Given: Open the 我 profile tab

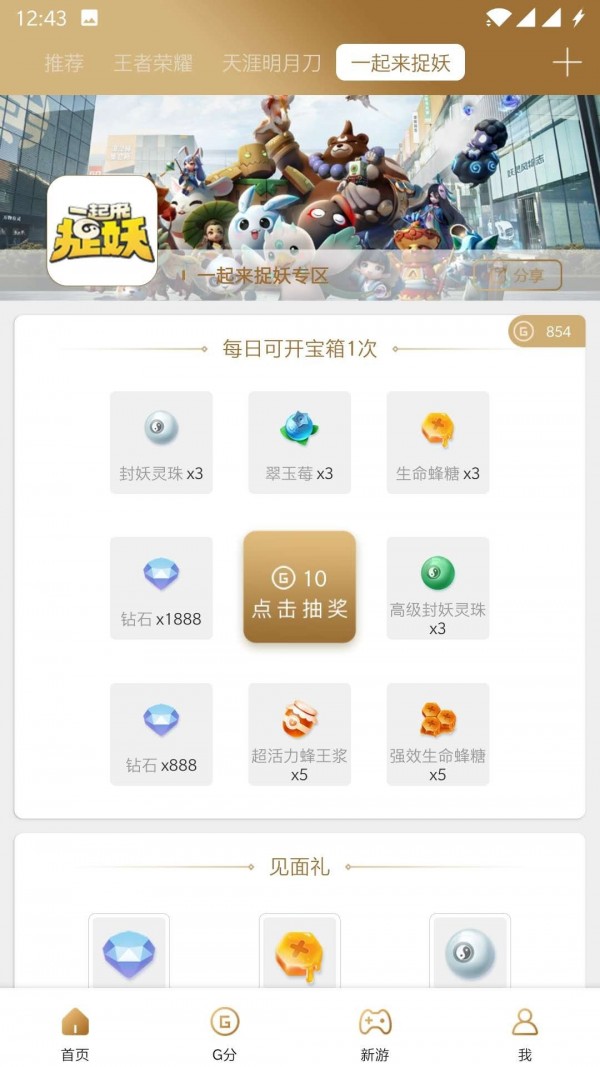Looking at the screenshot, I should pos(524,1033).
